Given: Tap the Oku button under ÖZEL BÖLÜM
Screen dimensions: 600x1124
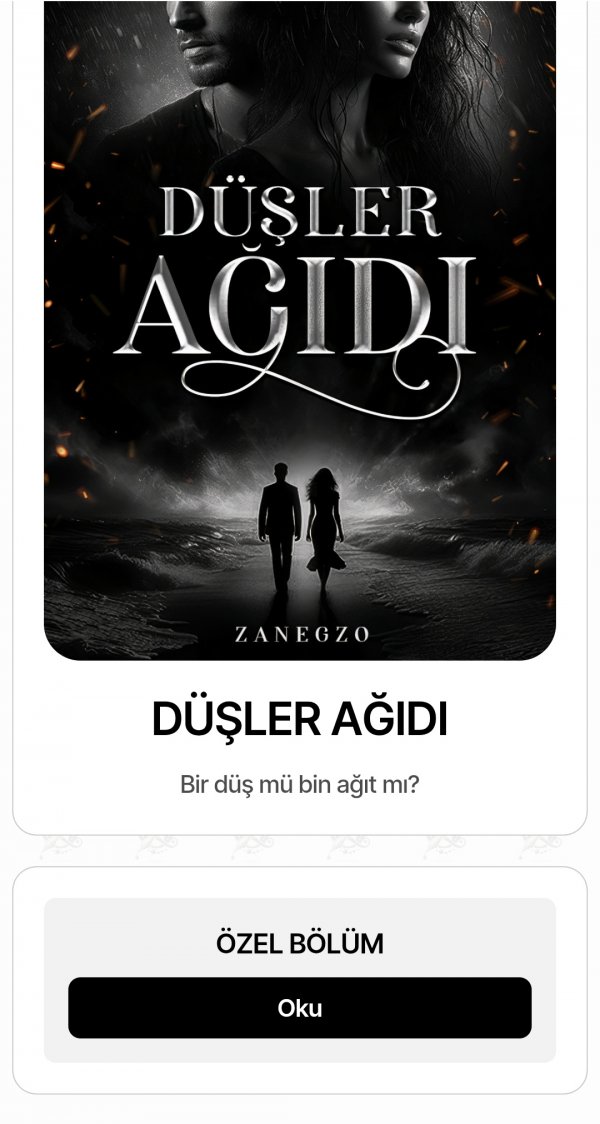Looking at the screenshot, I should (300, 1007).
